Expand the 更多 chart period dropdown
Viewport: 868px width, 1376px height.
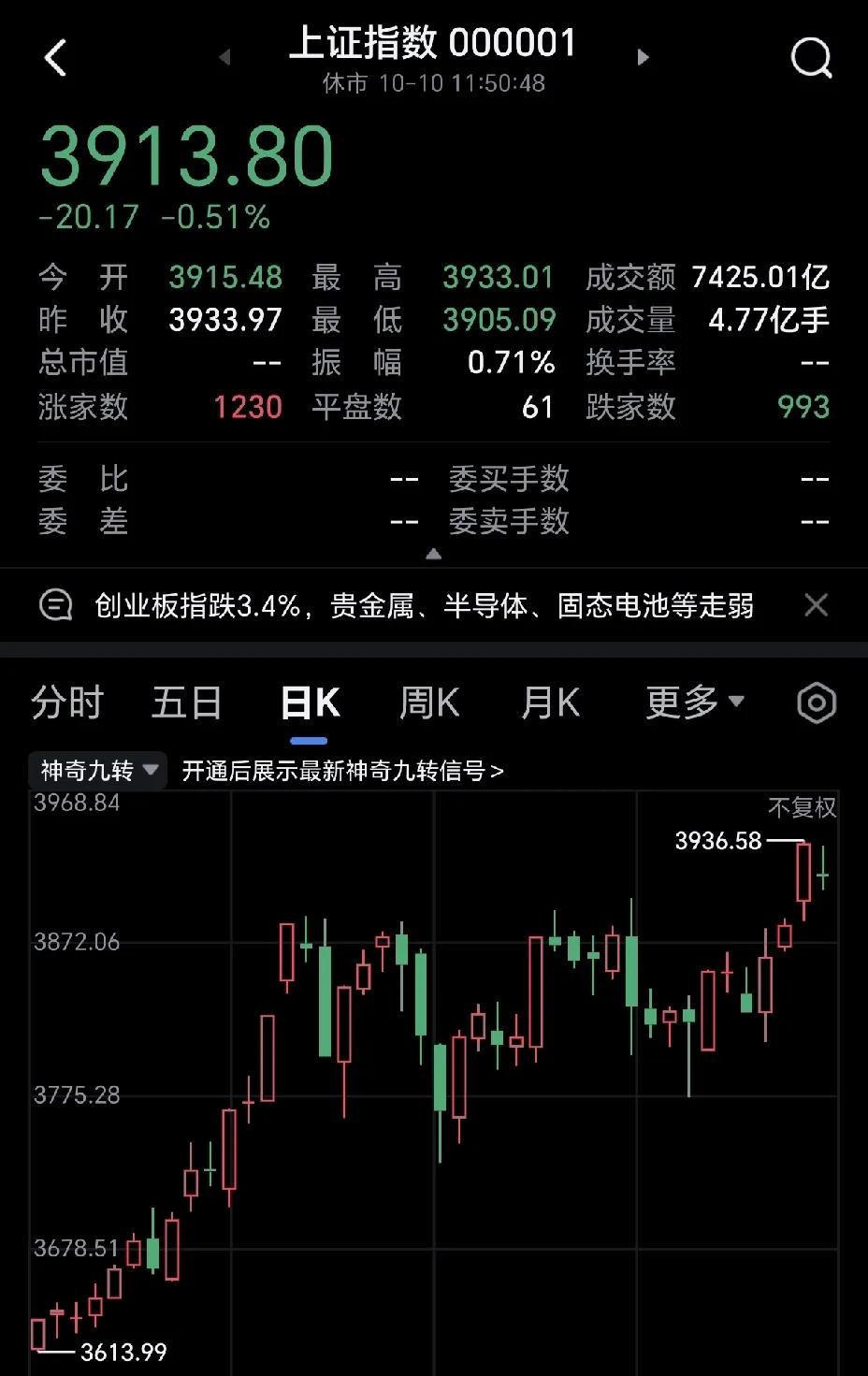pyautogui.click(x=694, y=702)
